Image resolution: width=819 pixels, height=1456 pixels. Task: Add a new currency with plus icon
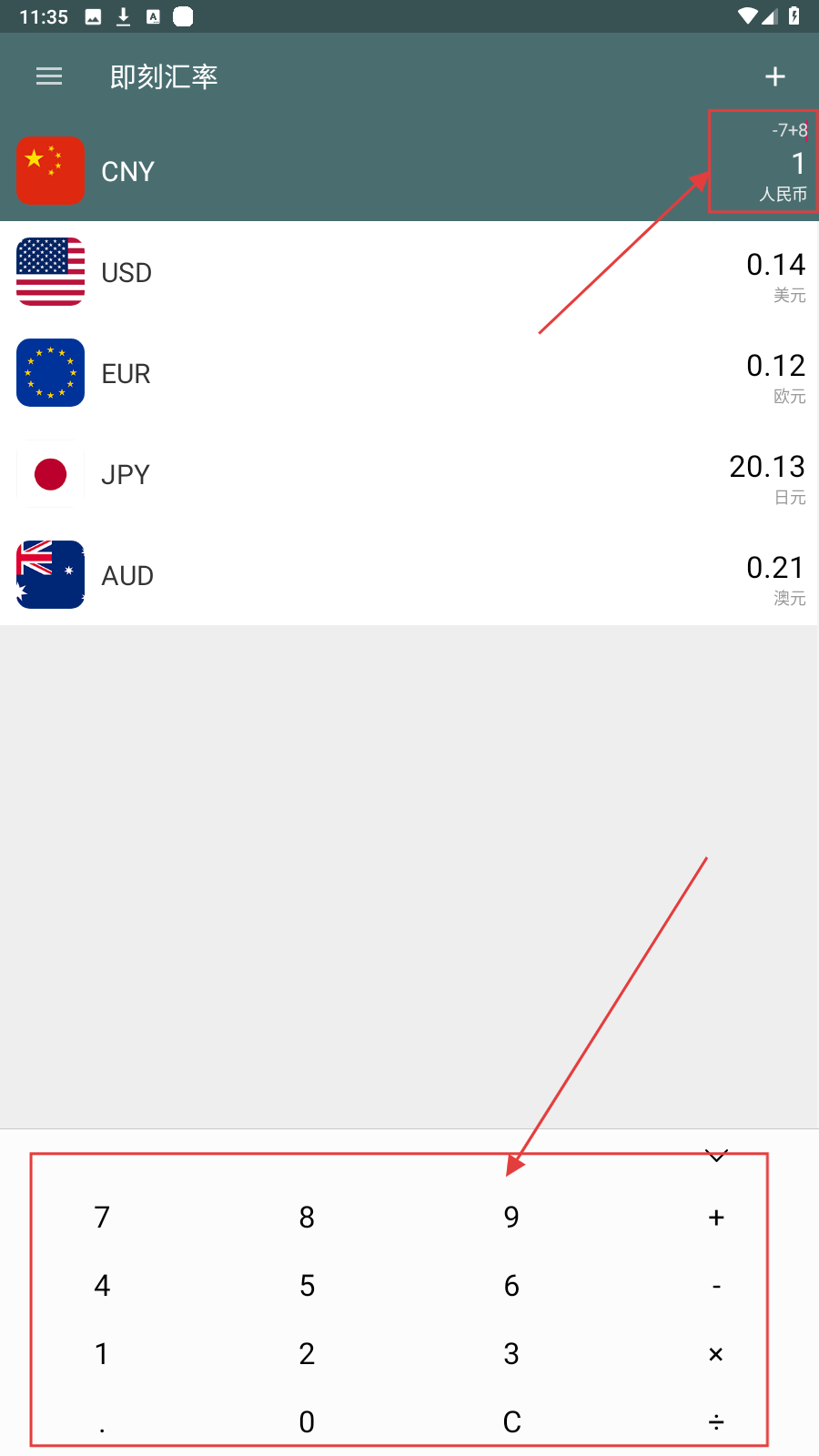point(774,77)
